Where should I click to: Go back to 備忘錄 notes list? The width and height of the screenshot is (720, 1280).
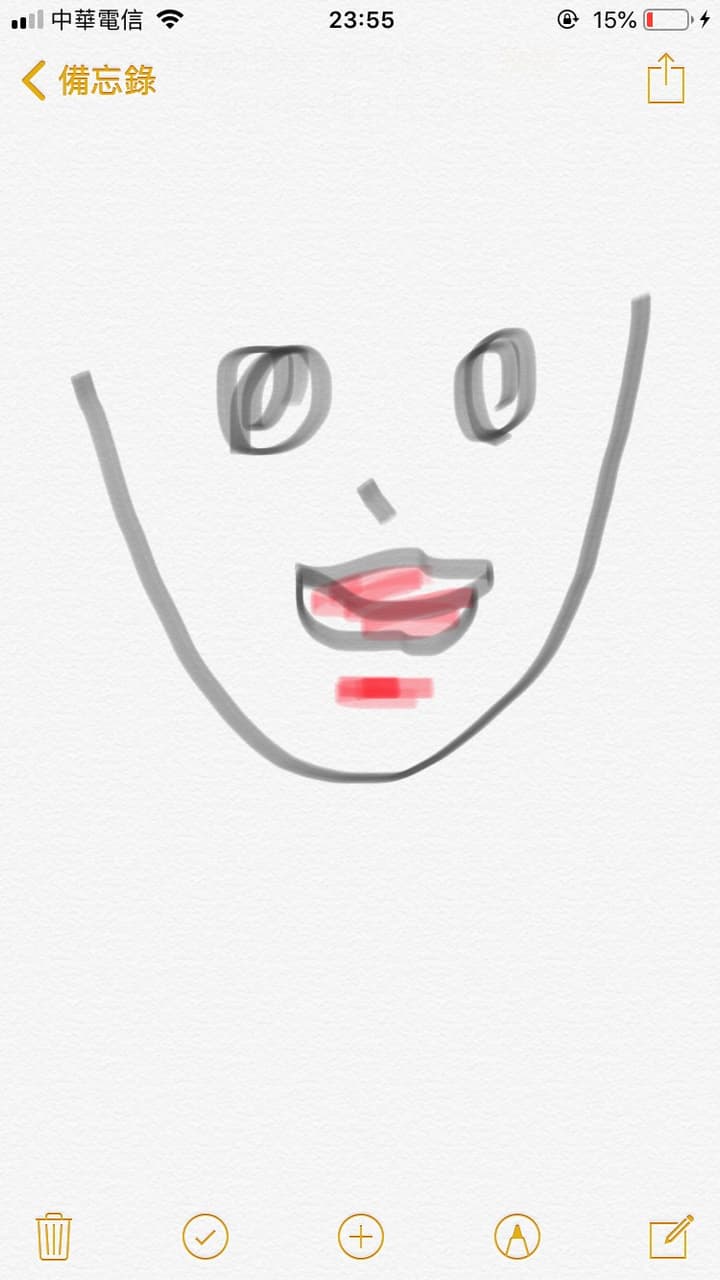click(89, 80)
